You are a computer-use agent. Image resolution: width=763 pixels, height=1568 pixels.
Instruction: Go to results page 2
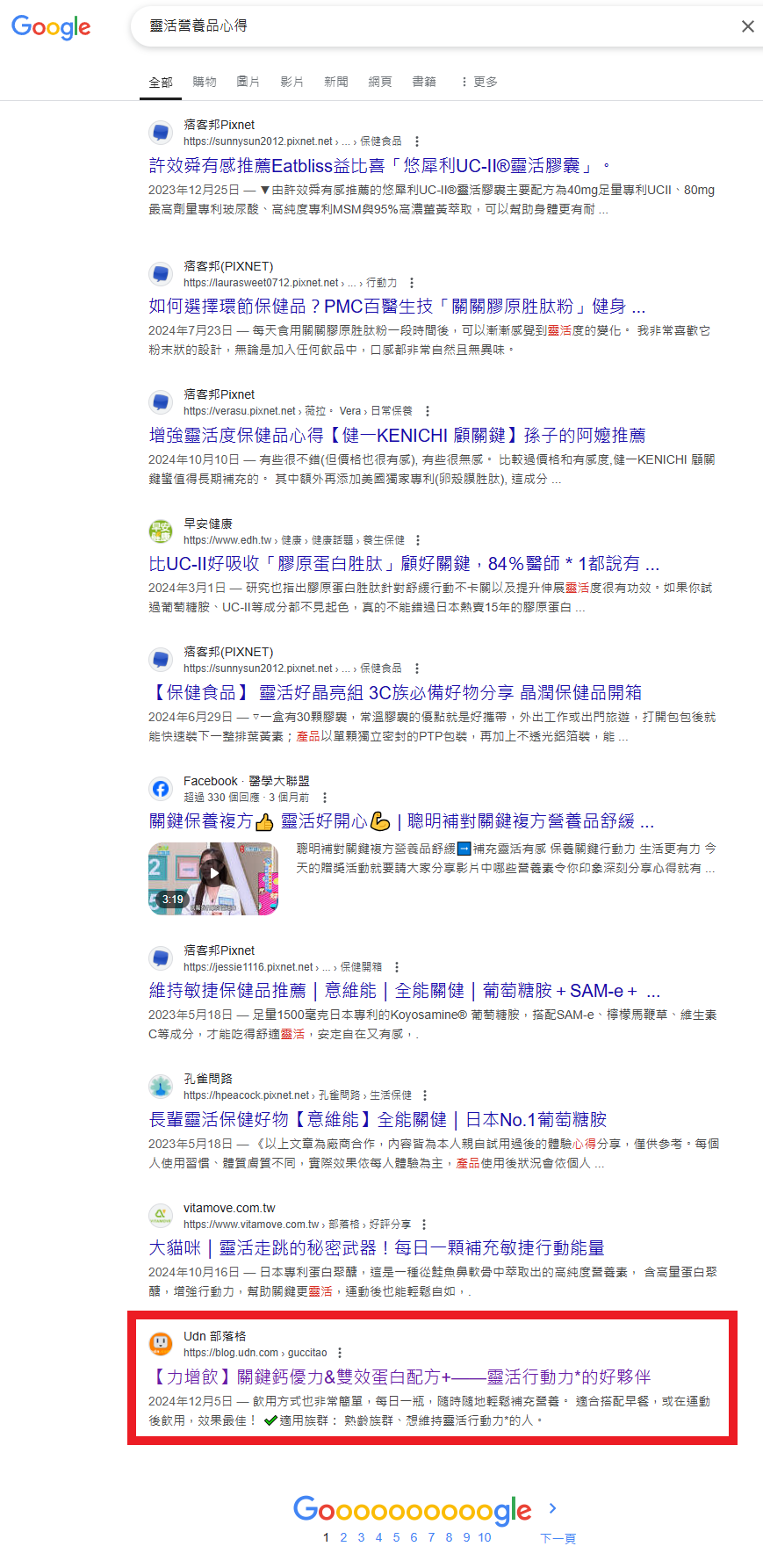click(343, 1537)
